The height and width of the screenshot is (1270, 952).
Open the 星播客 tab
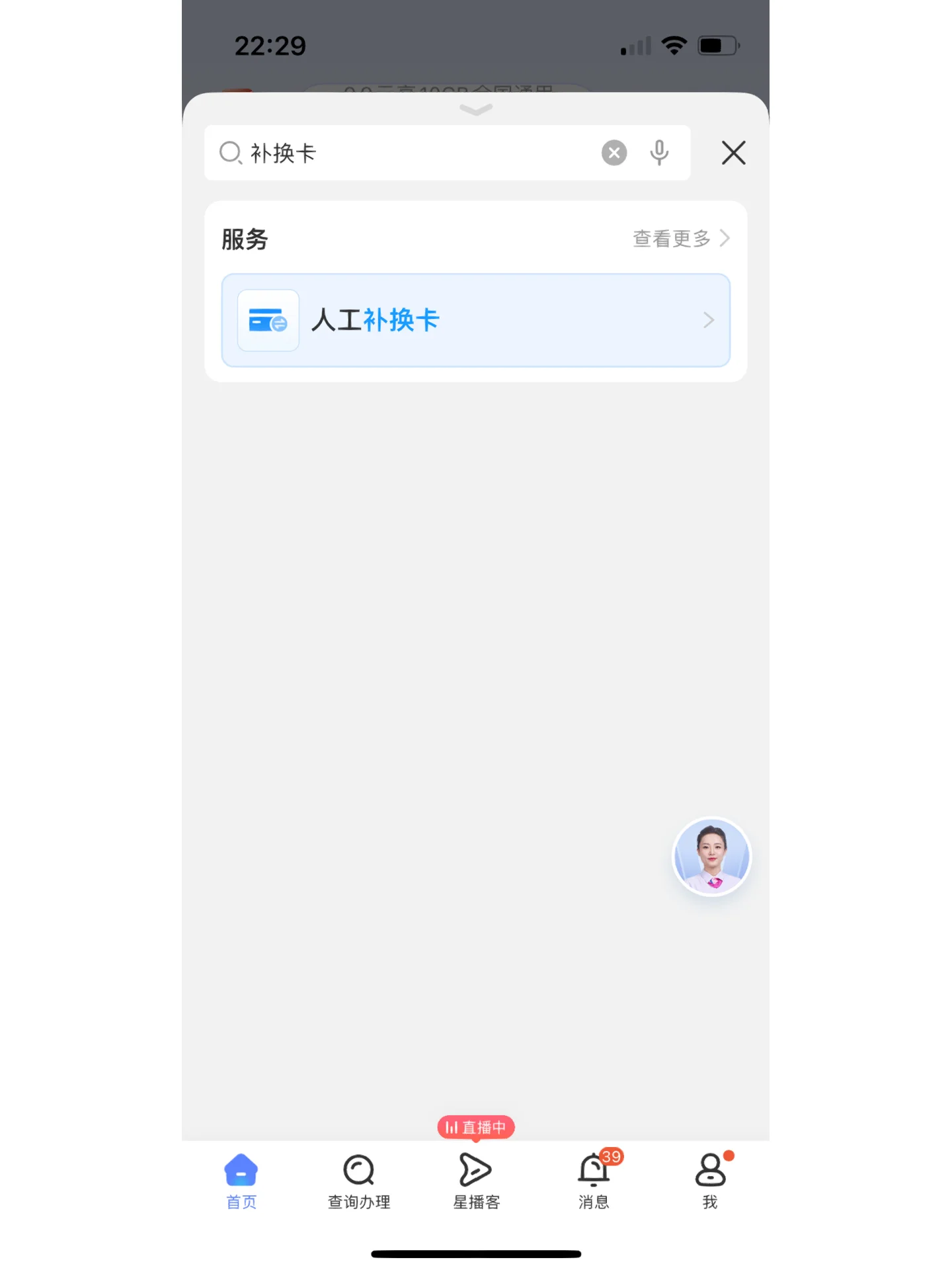476,1181
